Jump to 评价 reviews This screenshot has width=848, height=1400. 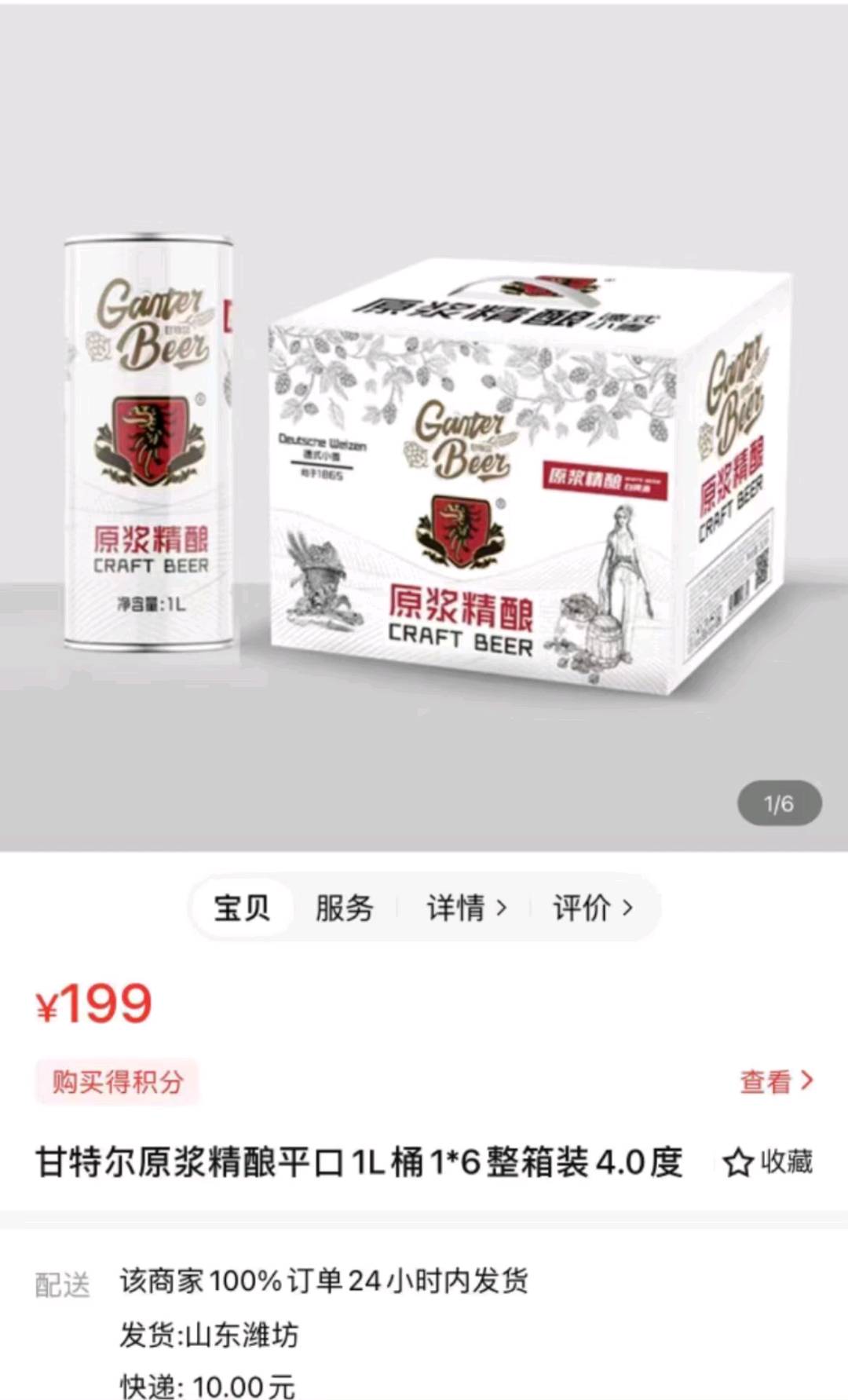click(x=592, y=908)
